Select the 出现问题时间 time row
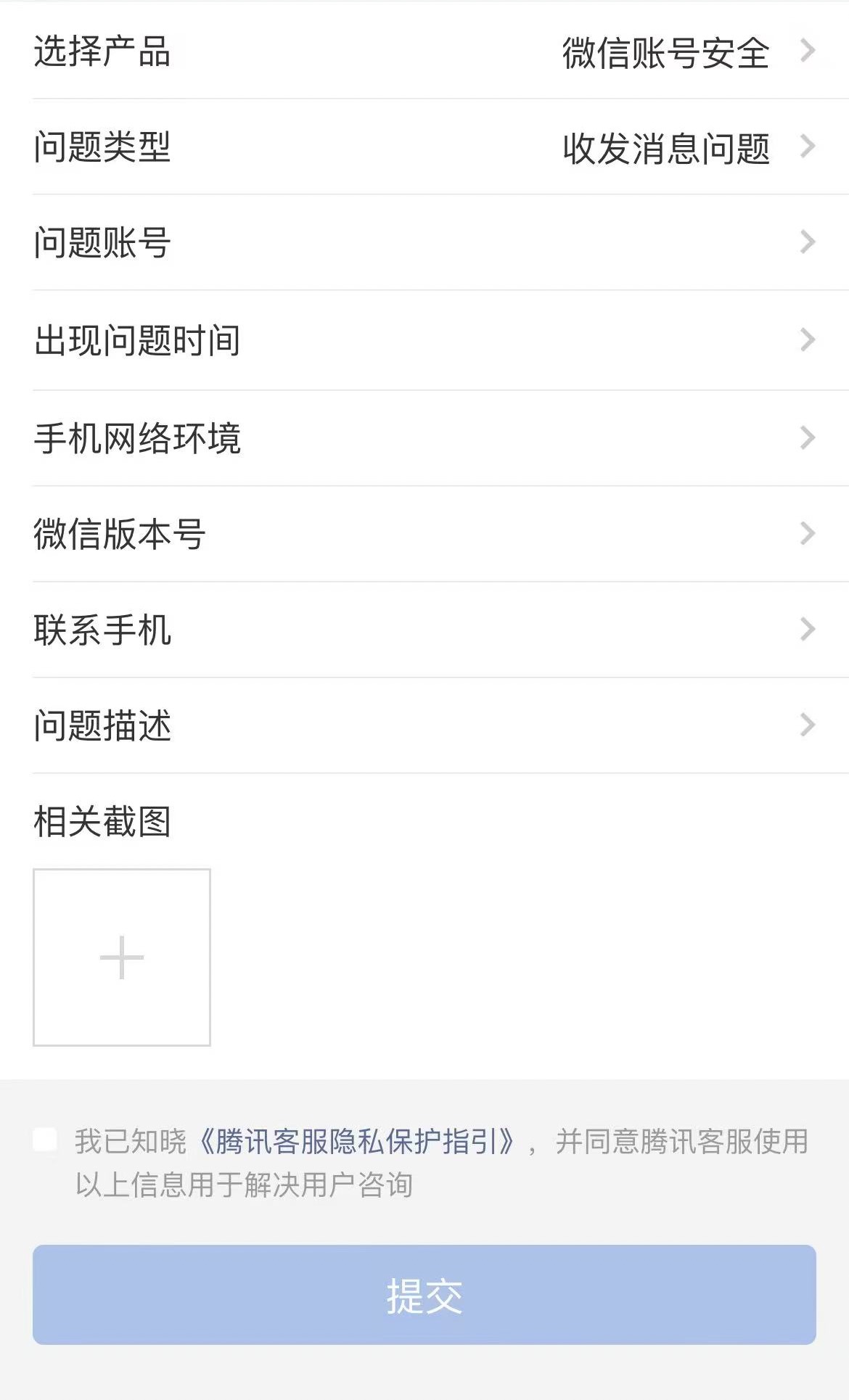Screen dimensions: 849x1400 coord(424,339)
